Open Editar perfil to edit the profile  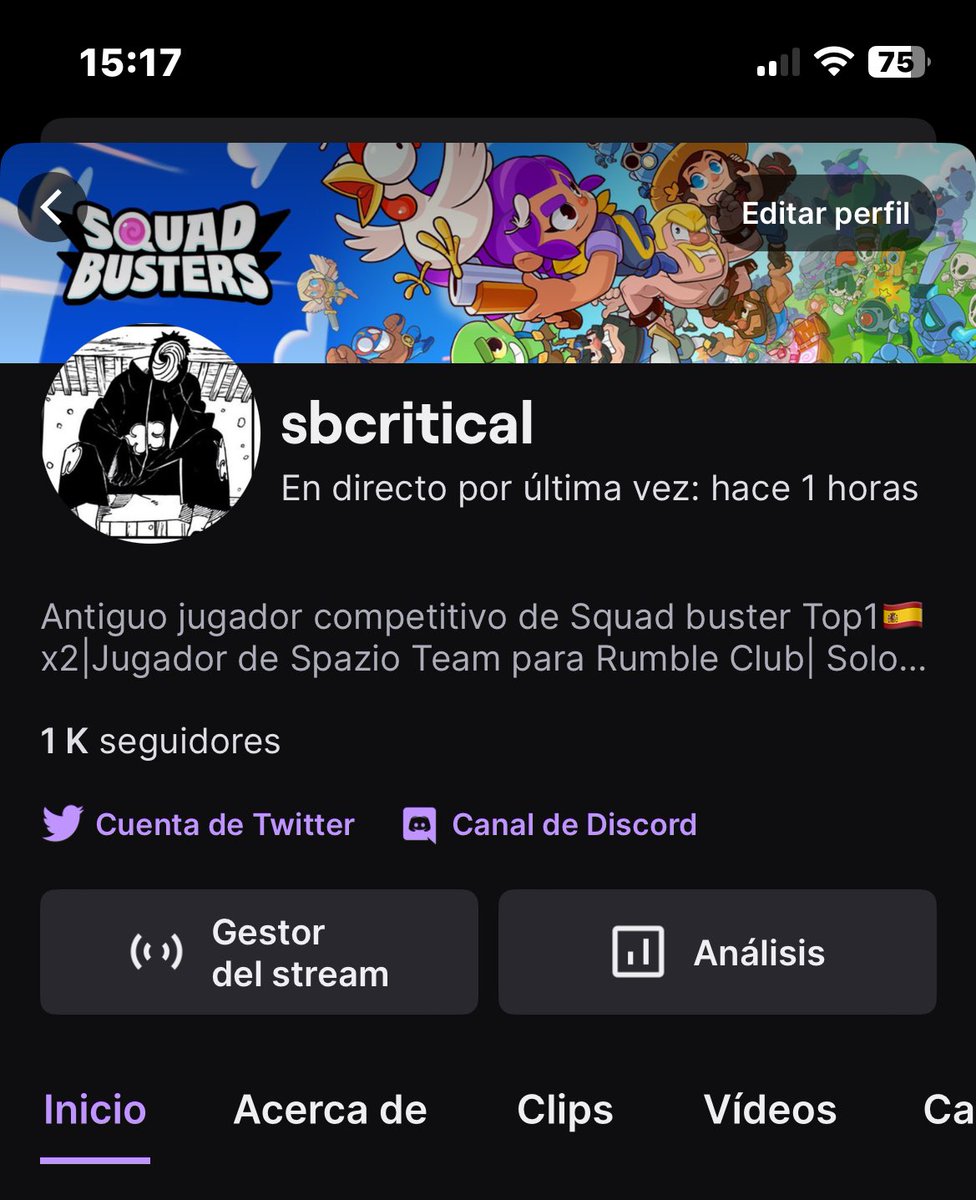[825, 213]
